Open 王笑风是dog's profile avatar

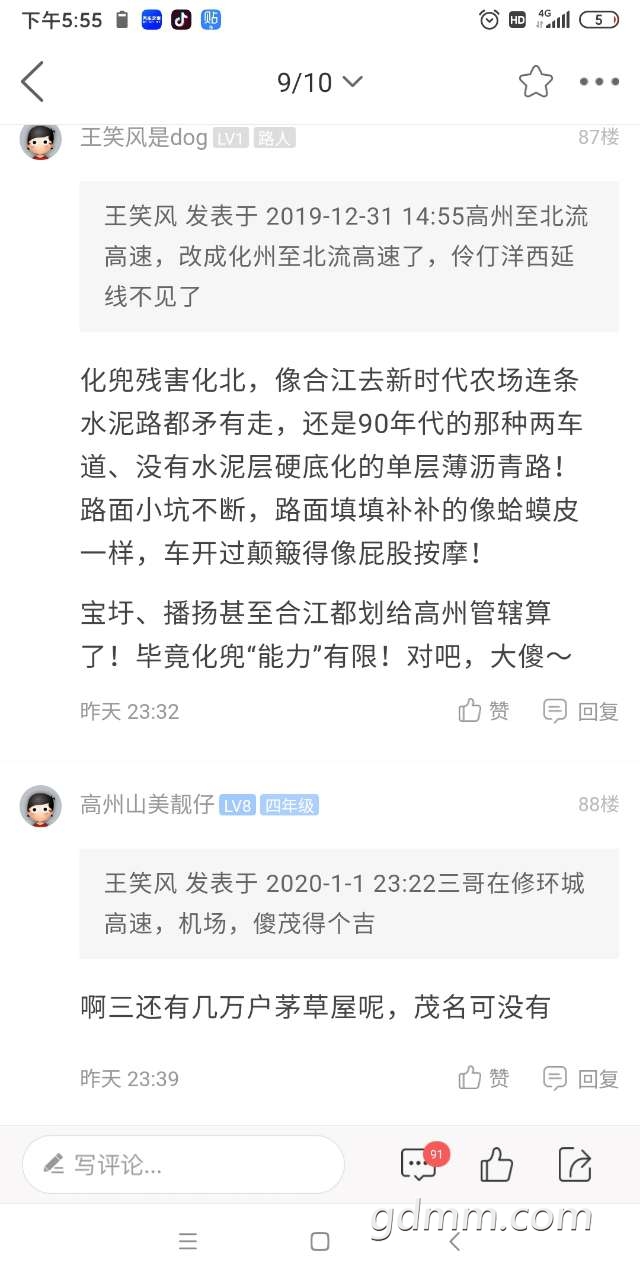(41, 139)
